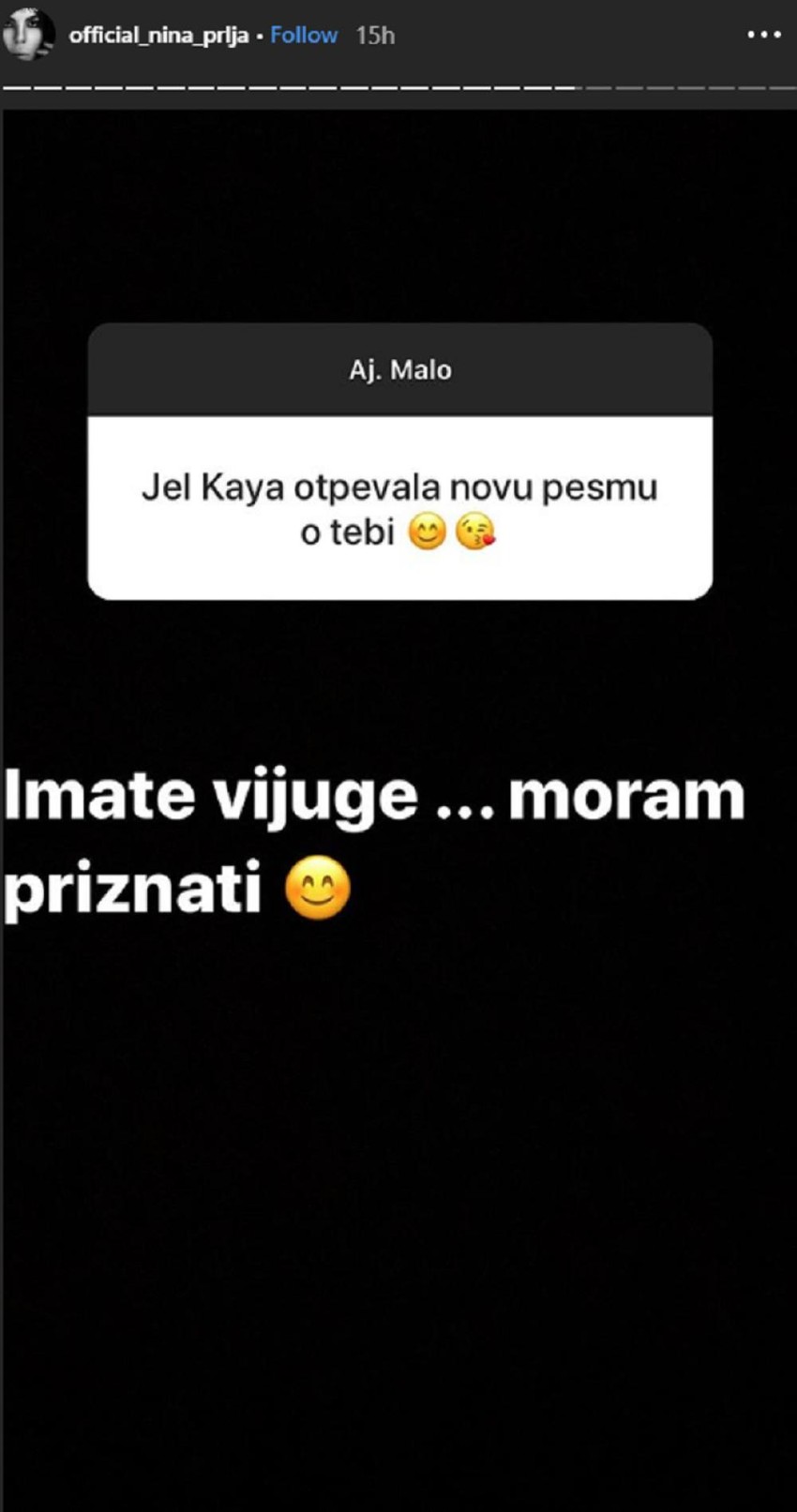Tap the question text 'Jel Kaya otpevala novu pesmu'

click(399, 486)
